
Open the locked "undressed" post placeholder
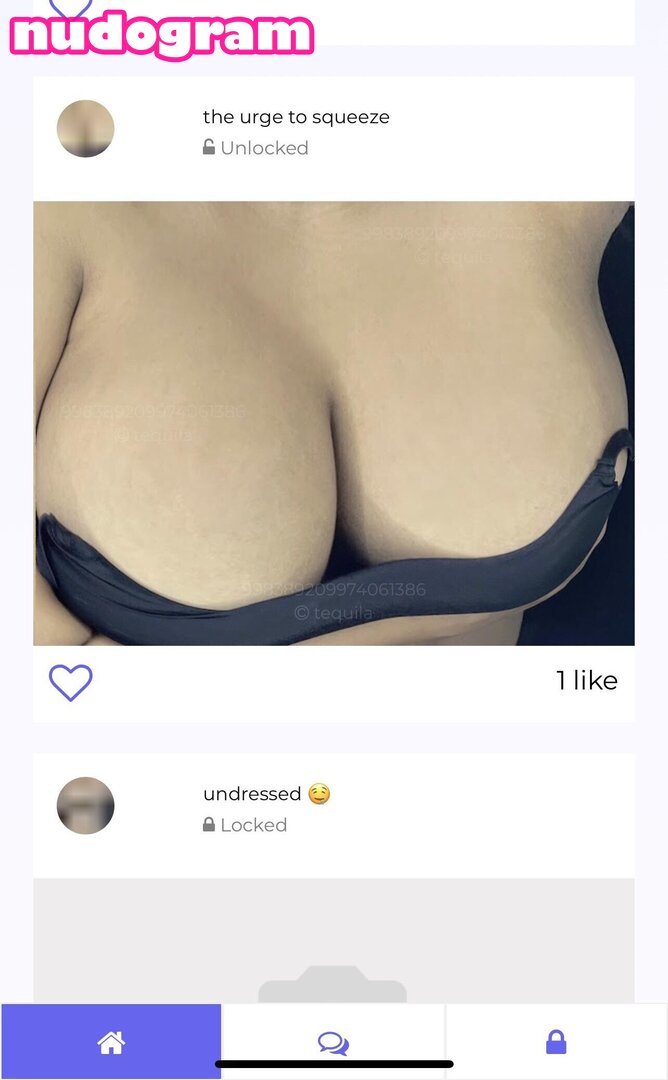[333, 945]
